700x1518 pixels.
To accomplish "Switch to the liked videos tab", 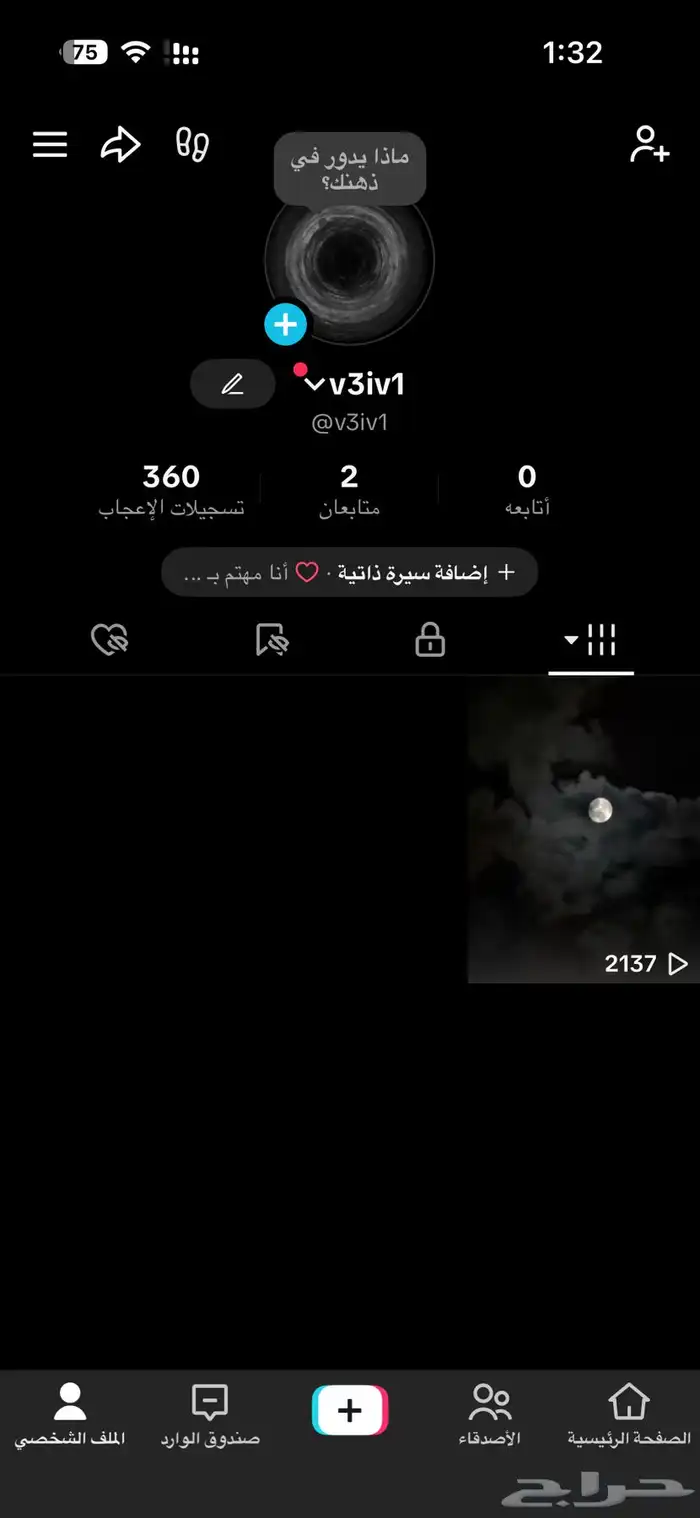I will 110,640.
